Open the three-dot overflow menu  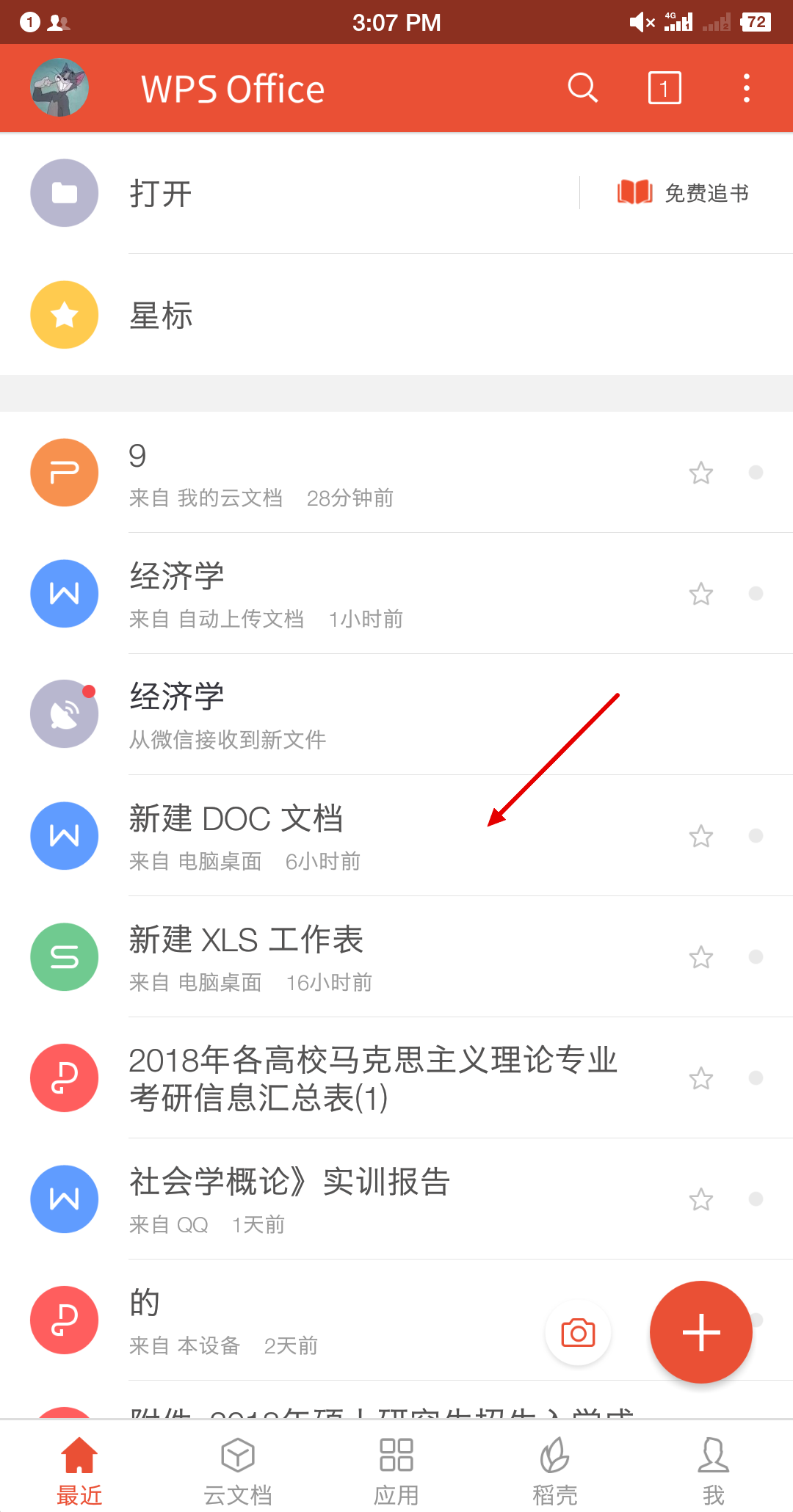click(x=746, y=88)
